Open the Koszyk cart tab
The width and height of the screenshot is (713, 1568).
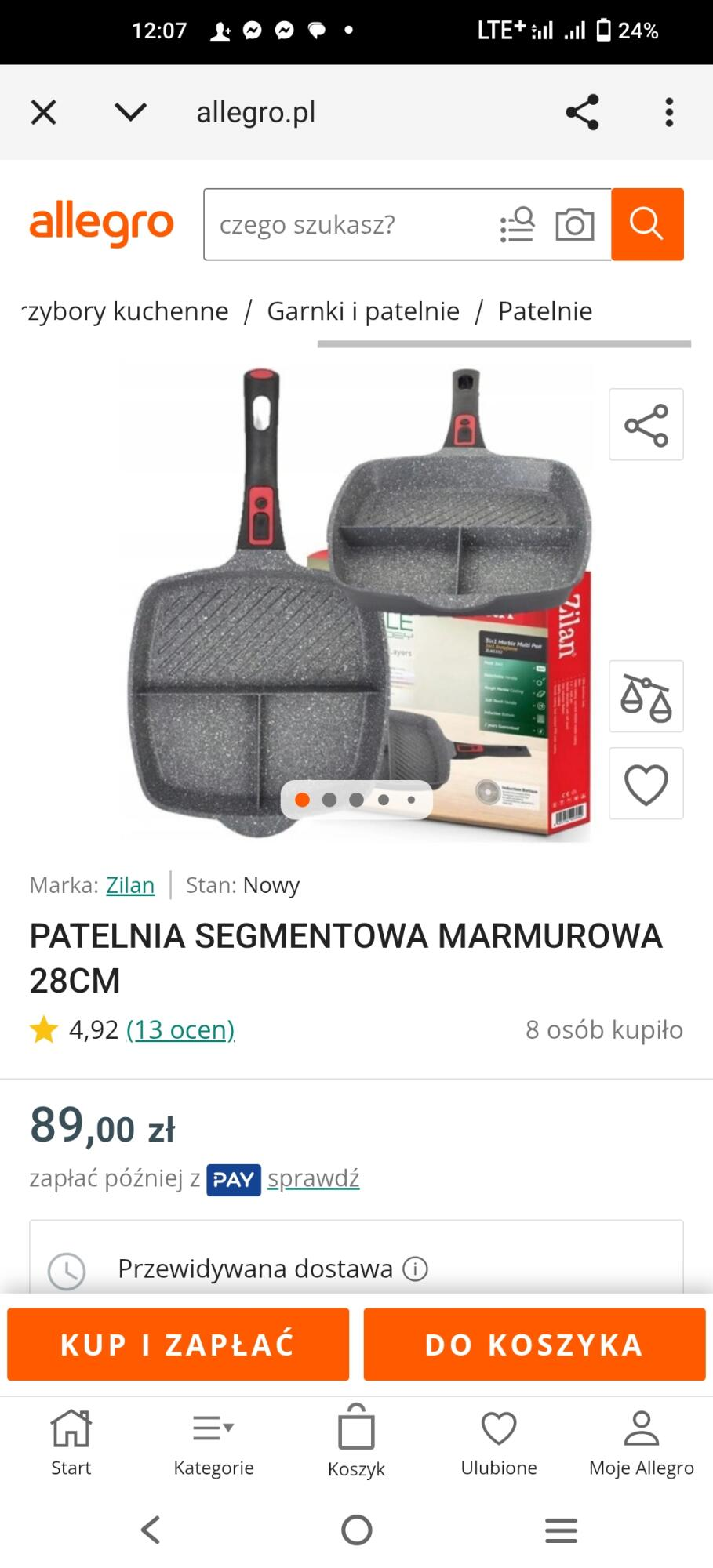[356, 1444]
